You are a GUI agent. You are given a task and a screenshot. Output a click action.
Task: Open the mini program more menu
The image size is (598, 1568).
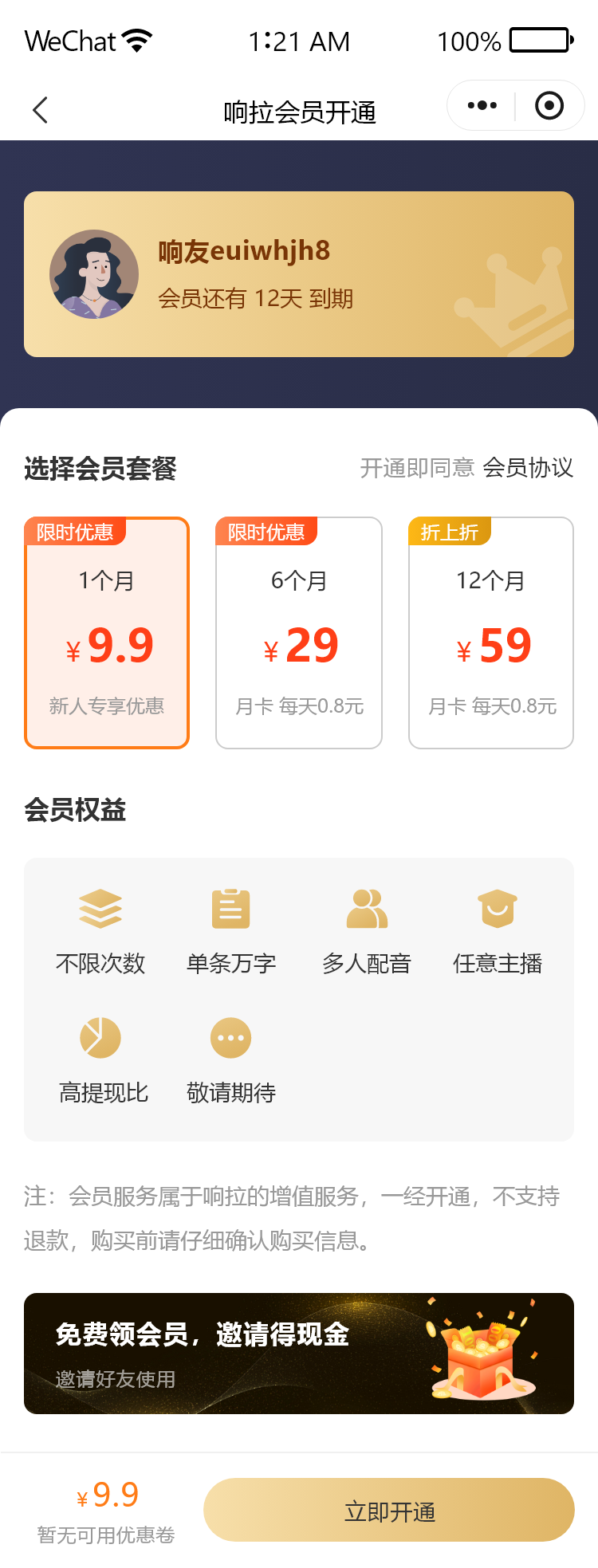tap(482, 105)
